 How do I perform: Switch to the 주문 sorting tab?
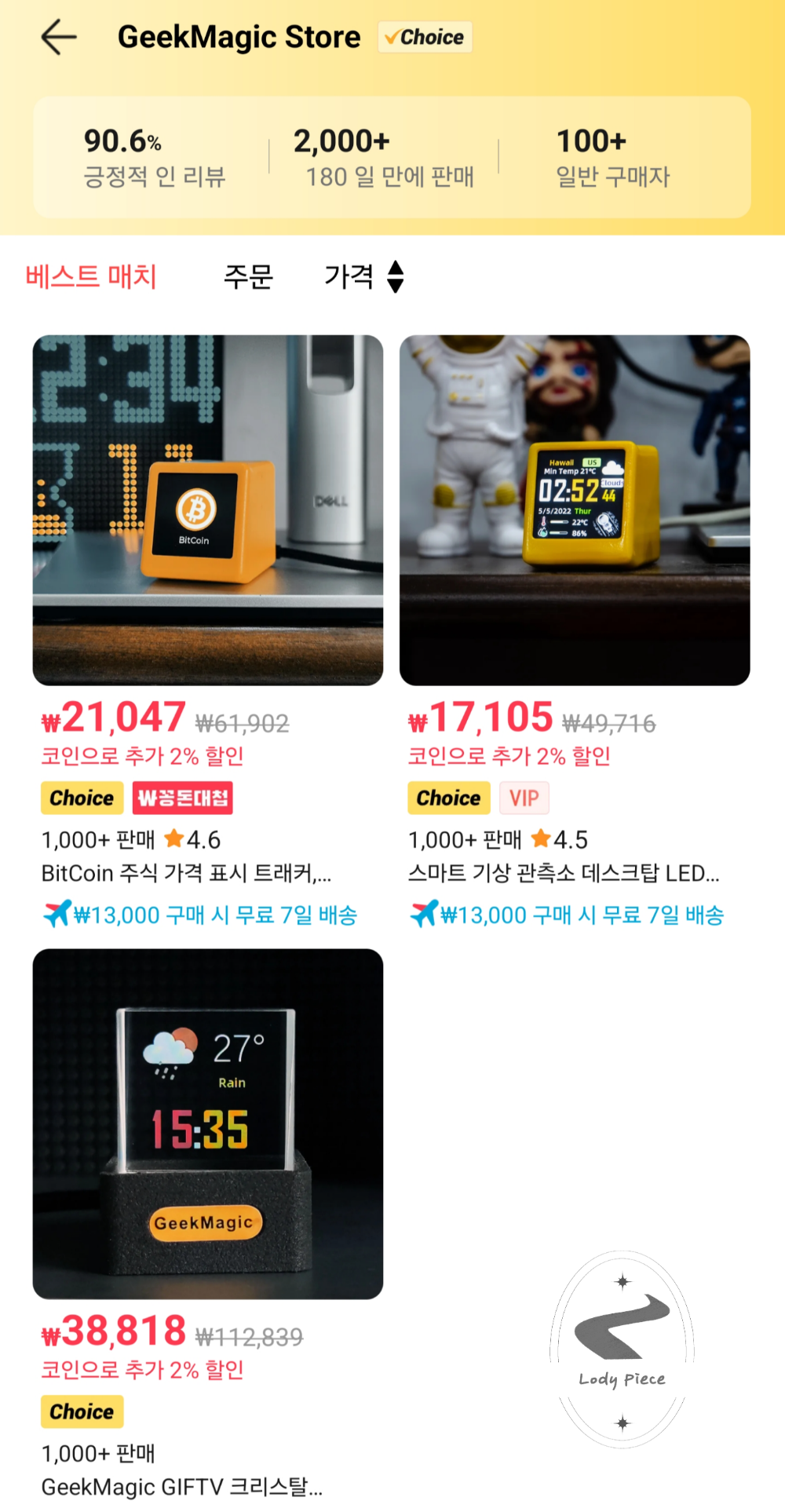pyautogui.click(x=250, y=278)
